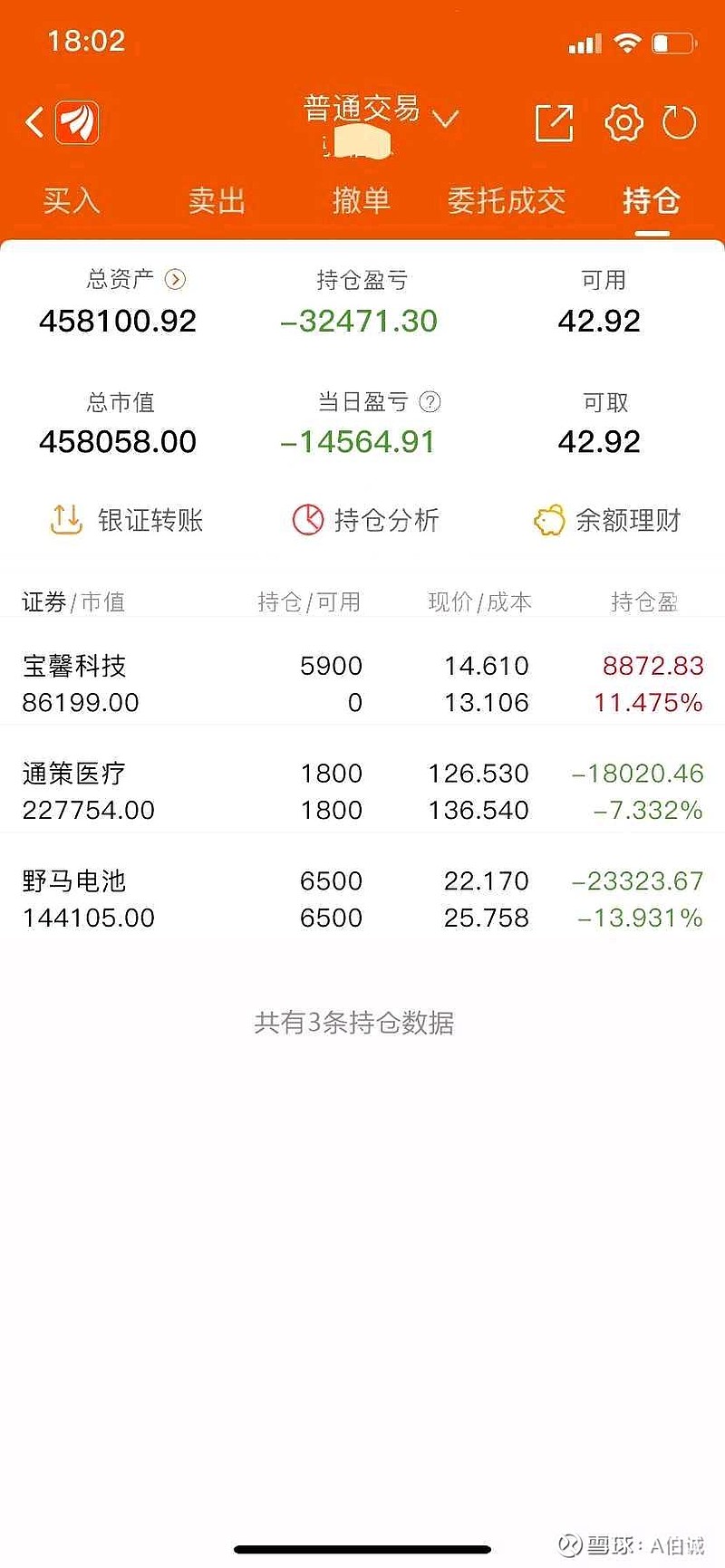Viewport: 725px width, 1568px height.
Task: Open the 普通交易 account dropdown
Action: [382, 111]
